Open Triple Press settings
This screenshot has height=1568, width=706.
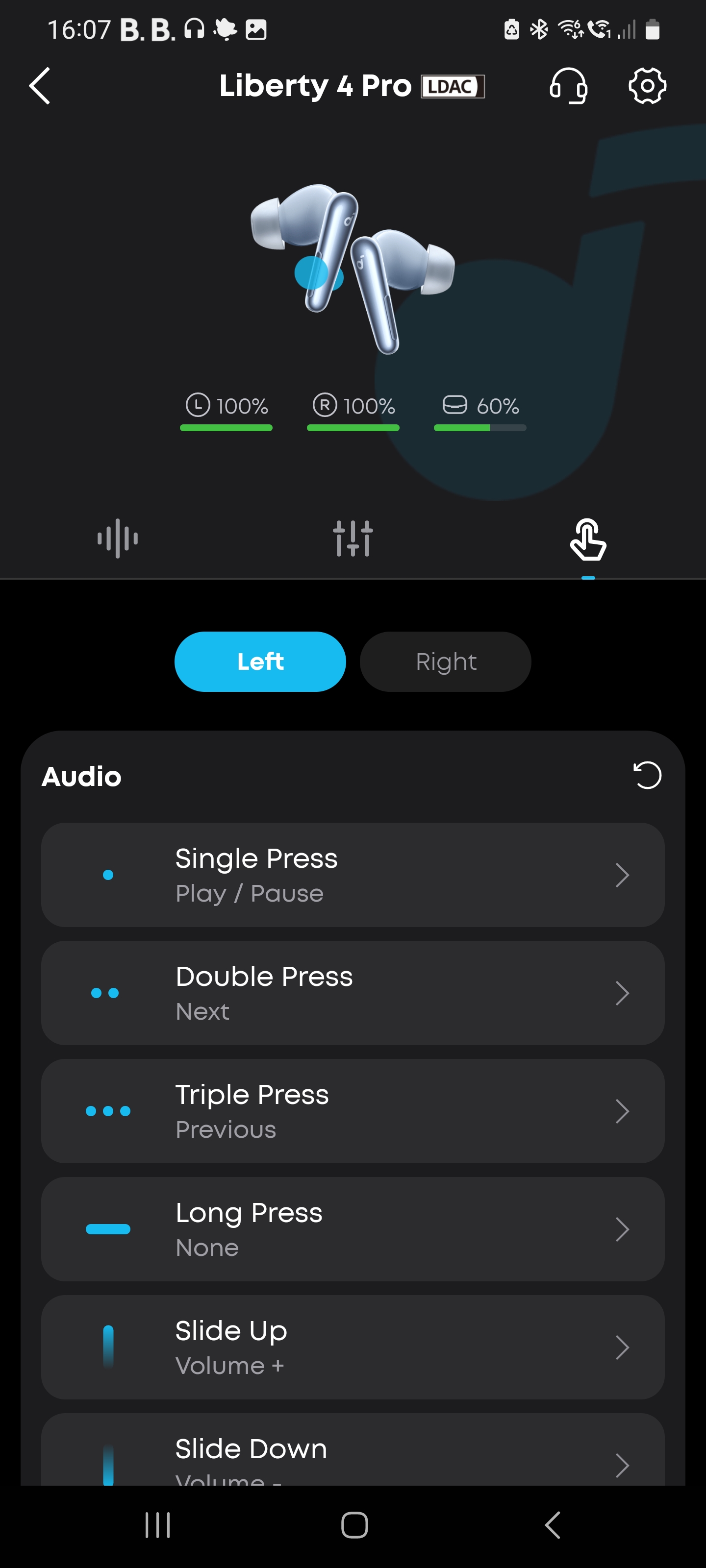tap(353, 1111)
